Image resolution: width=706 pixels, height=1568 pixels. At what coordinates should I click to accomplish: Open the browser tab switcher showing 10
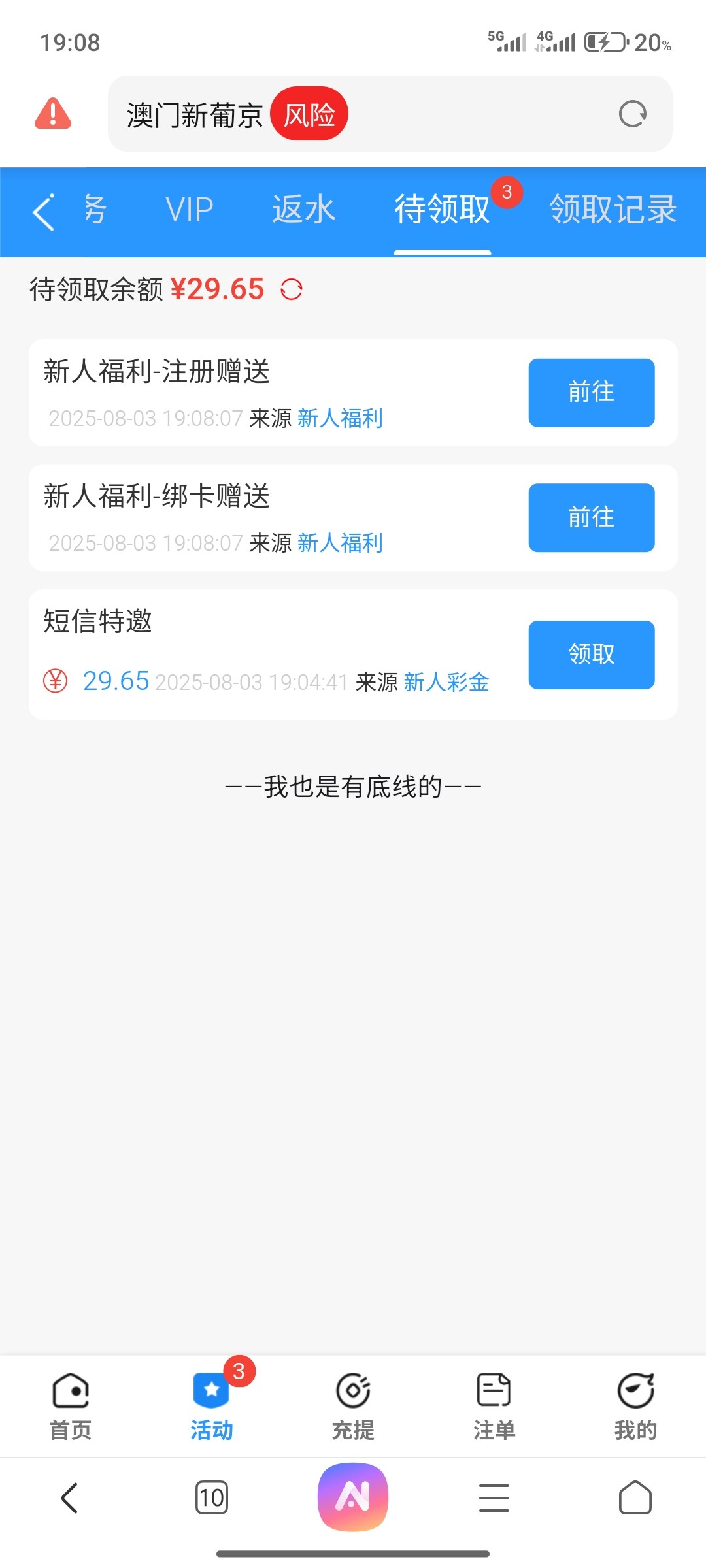click(212, 1497)
